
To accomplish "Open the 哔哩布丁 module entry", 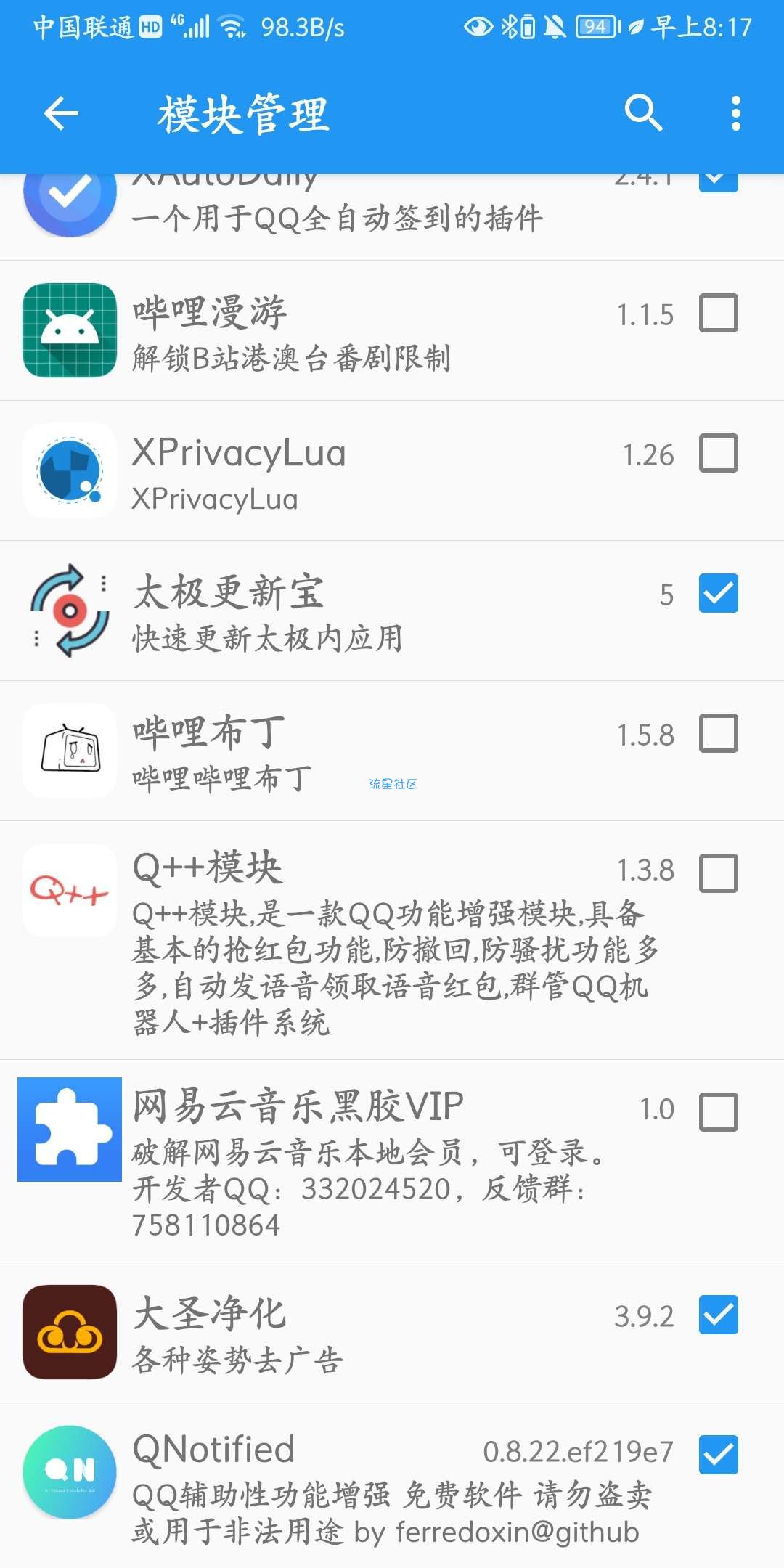I will [392, 751].
